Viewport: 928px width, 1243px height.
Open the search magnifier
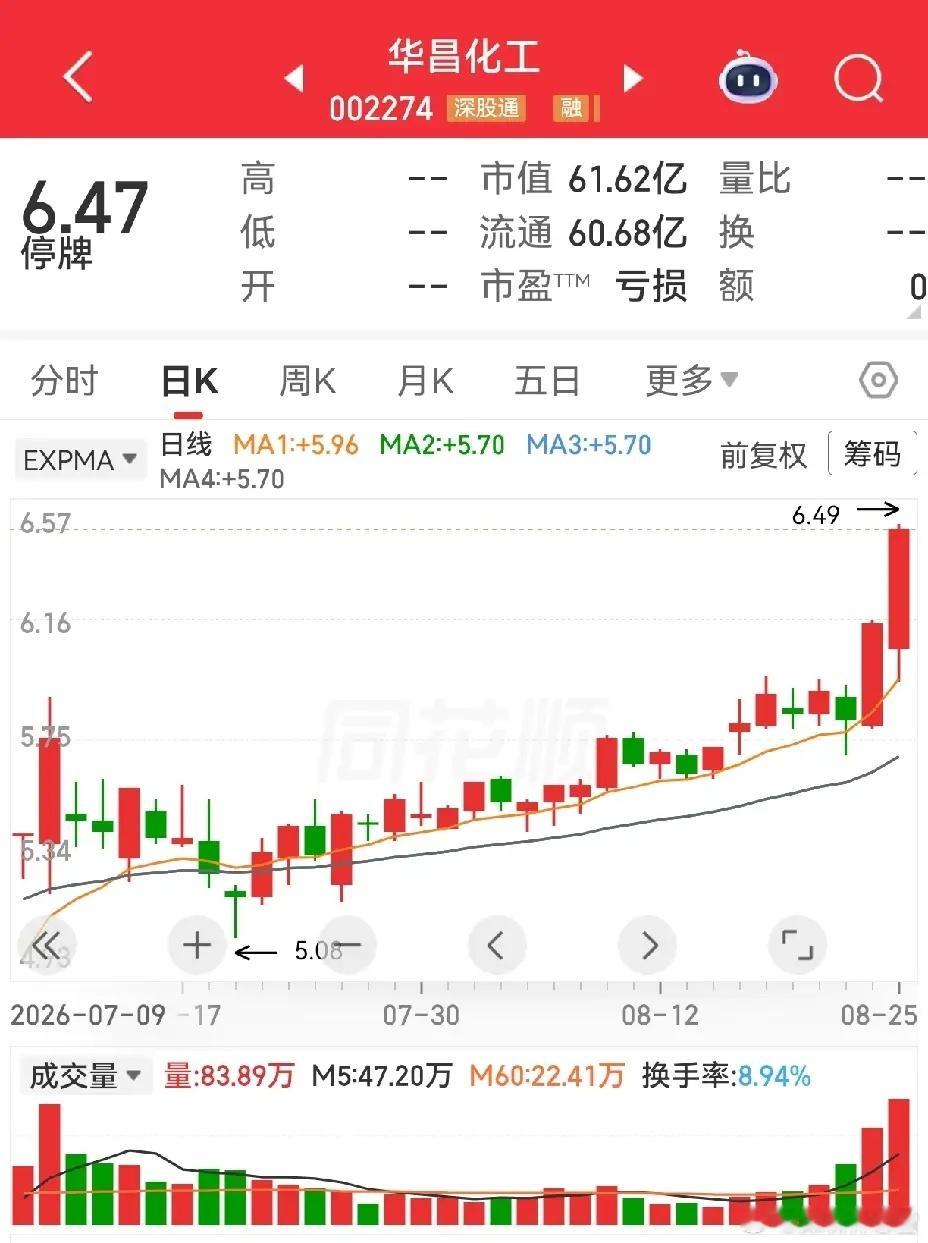point(859,76)
